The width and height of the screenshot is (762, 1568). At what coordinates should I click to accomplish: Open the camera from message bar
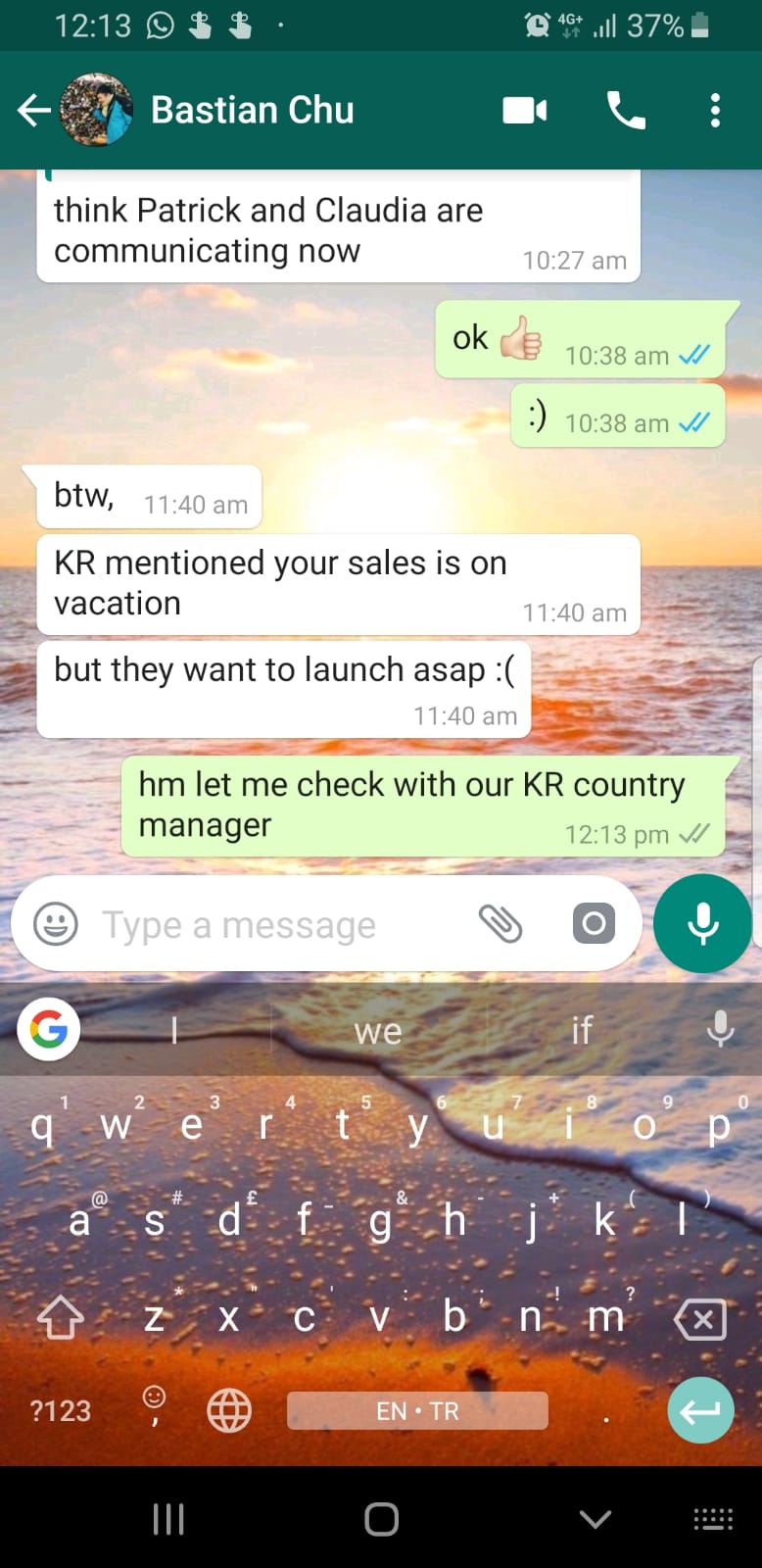(594, 923)
